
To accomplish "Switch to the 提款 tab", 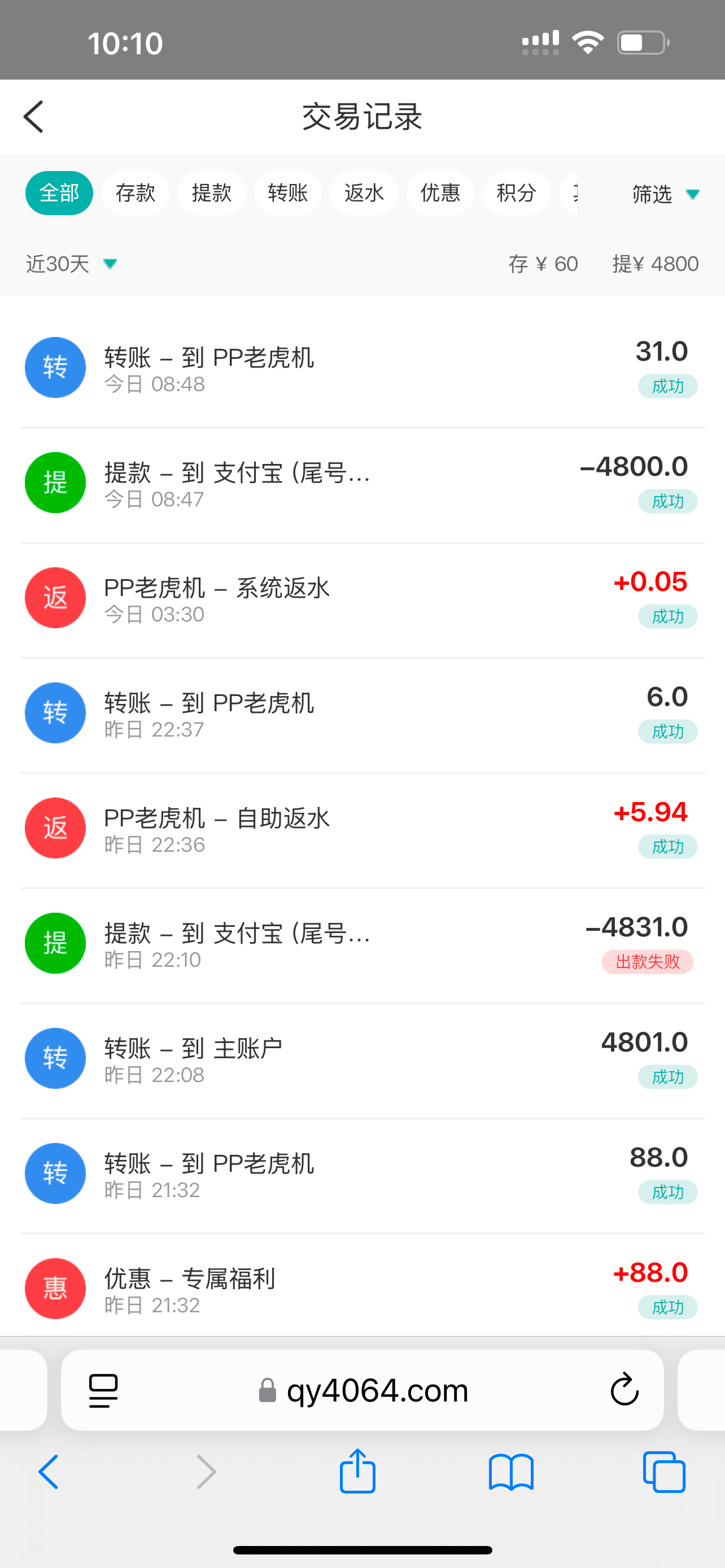I will [211, 193].
